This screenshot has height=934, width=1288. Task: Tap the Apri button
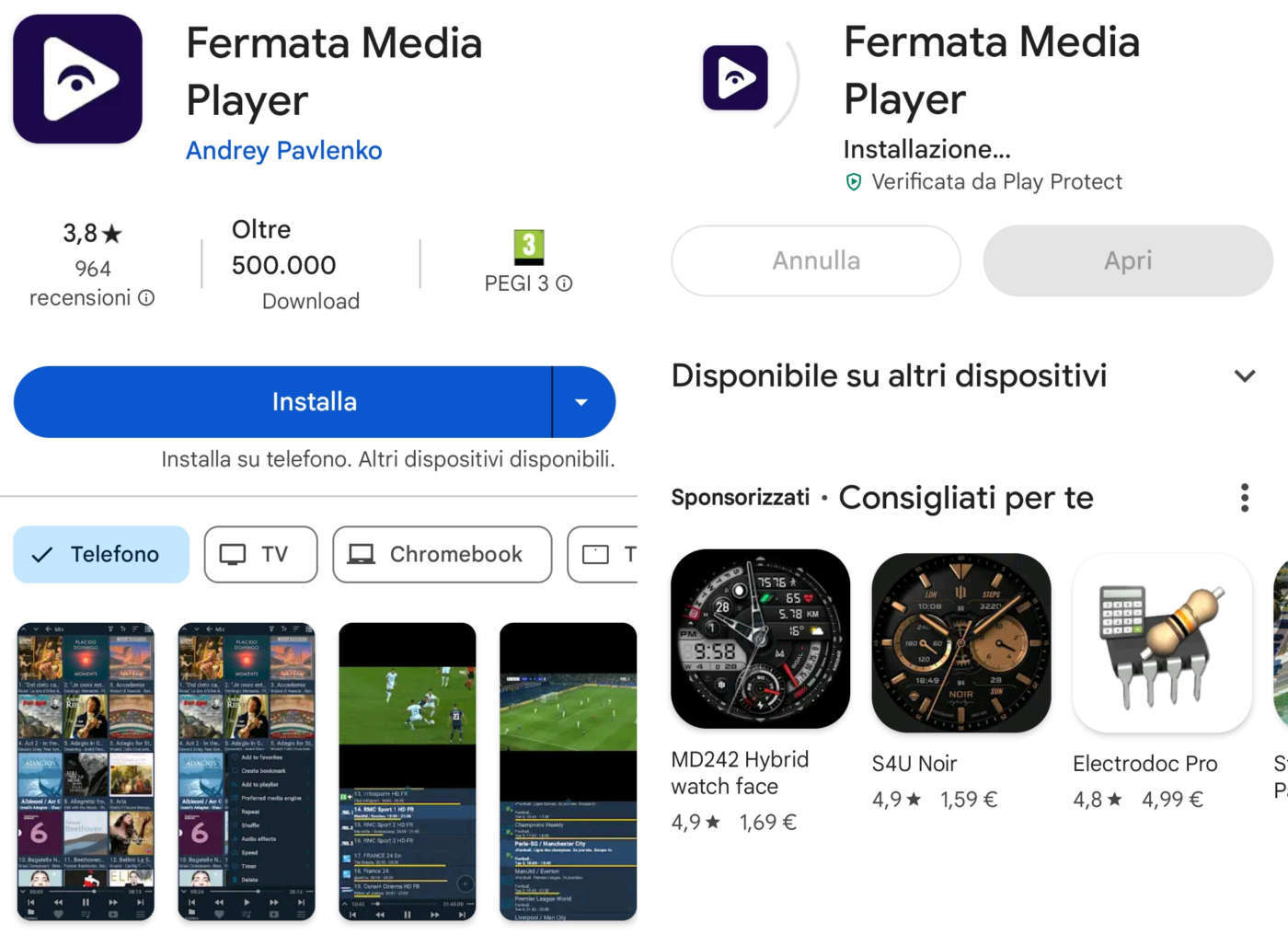pos(1127,261)
